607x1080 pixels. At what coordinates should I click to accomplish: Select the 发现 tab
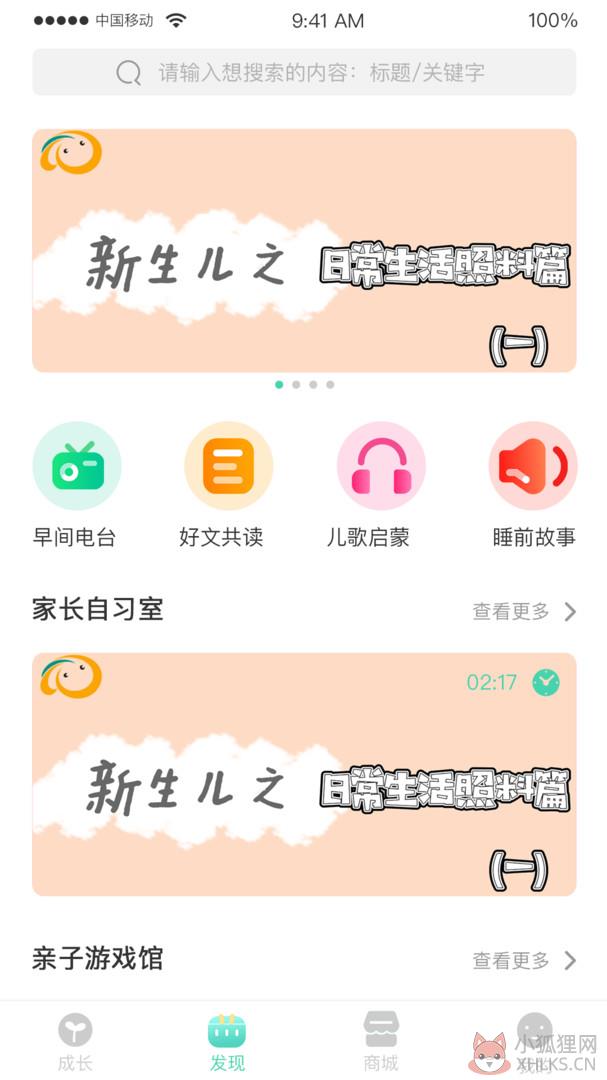[x=227, y=1043]
